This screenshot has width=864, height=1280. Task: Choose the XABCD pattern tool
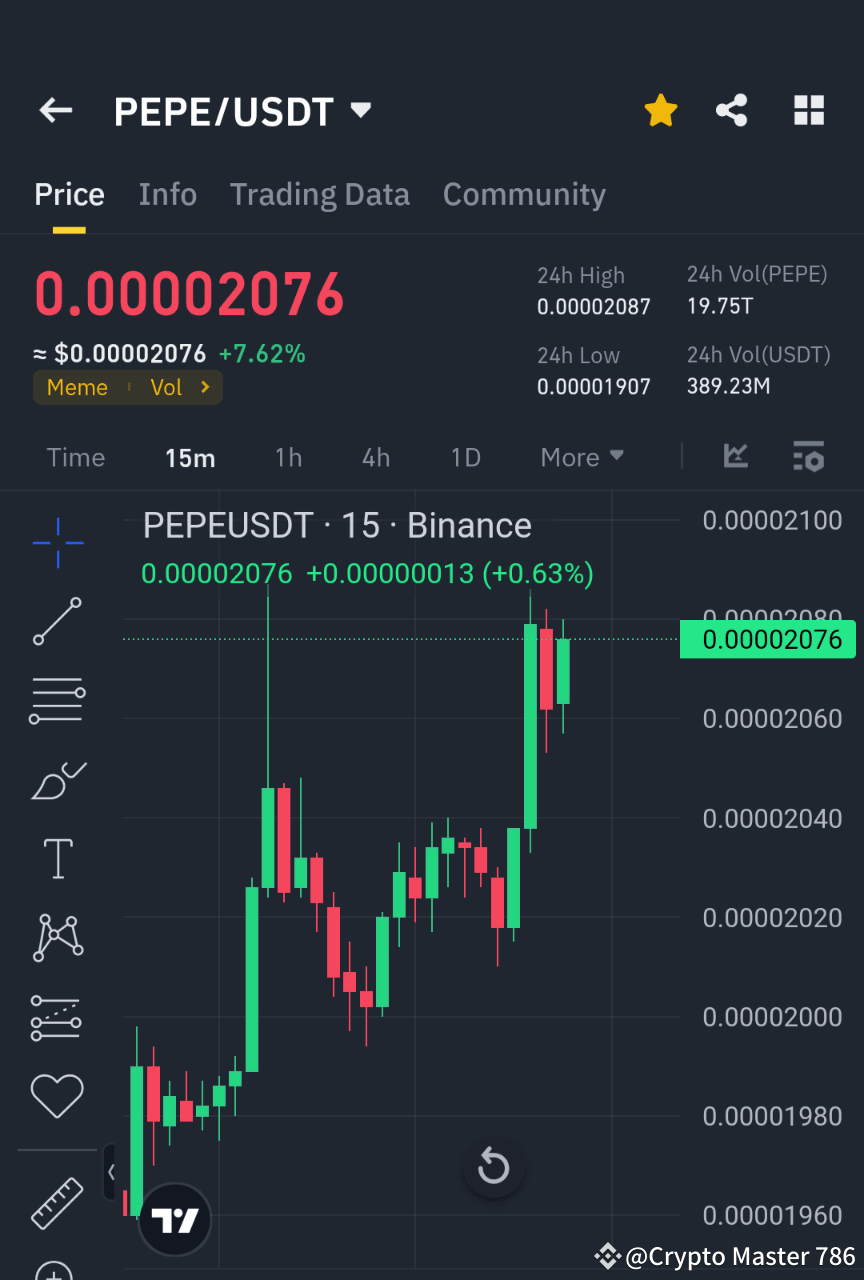57,937
